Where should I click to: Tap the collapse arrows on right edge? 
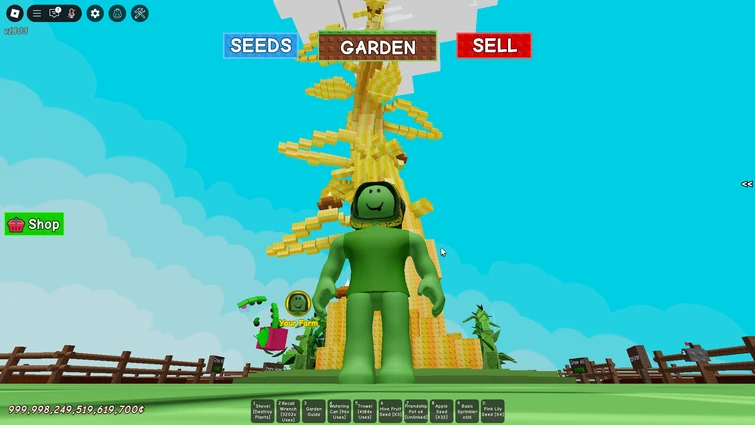[x=746, y=184]
